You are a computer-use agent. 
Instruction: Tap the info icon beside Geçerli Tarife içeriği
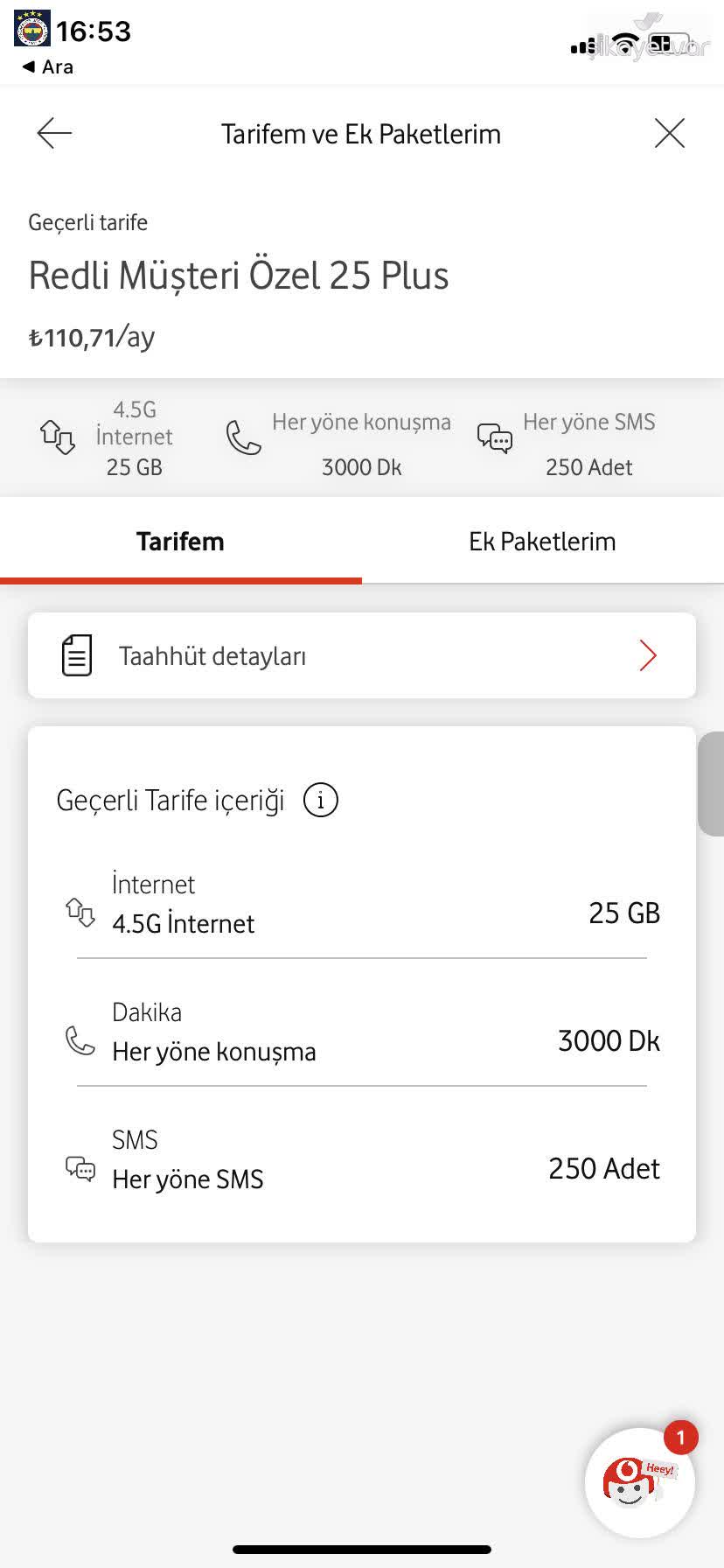tap(320, 800)
